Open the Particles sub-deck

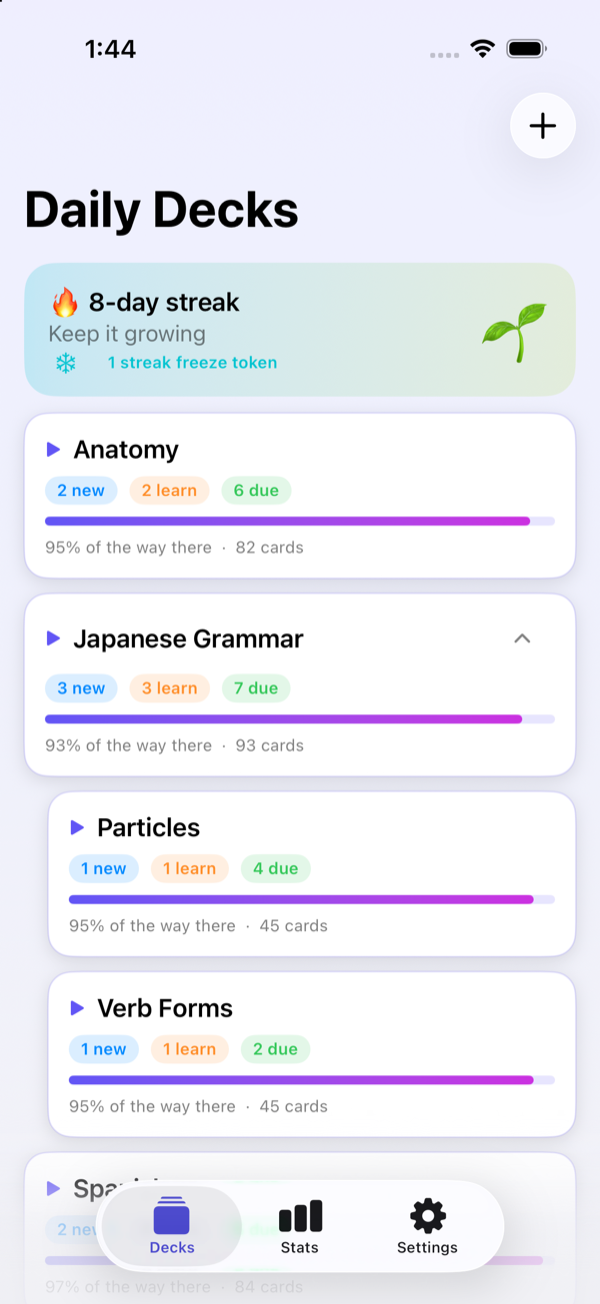312,874
